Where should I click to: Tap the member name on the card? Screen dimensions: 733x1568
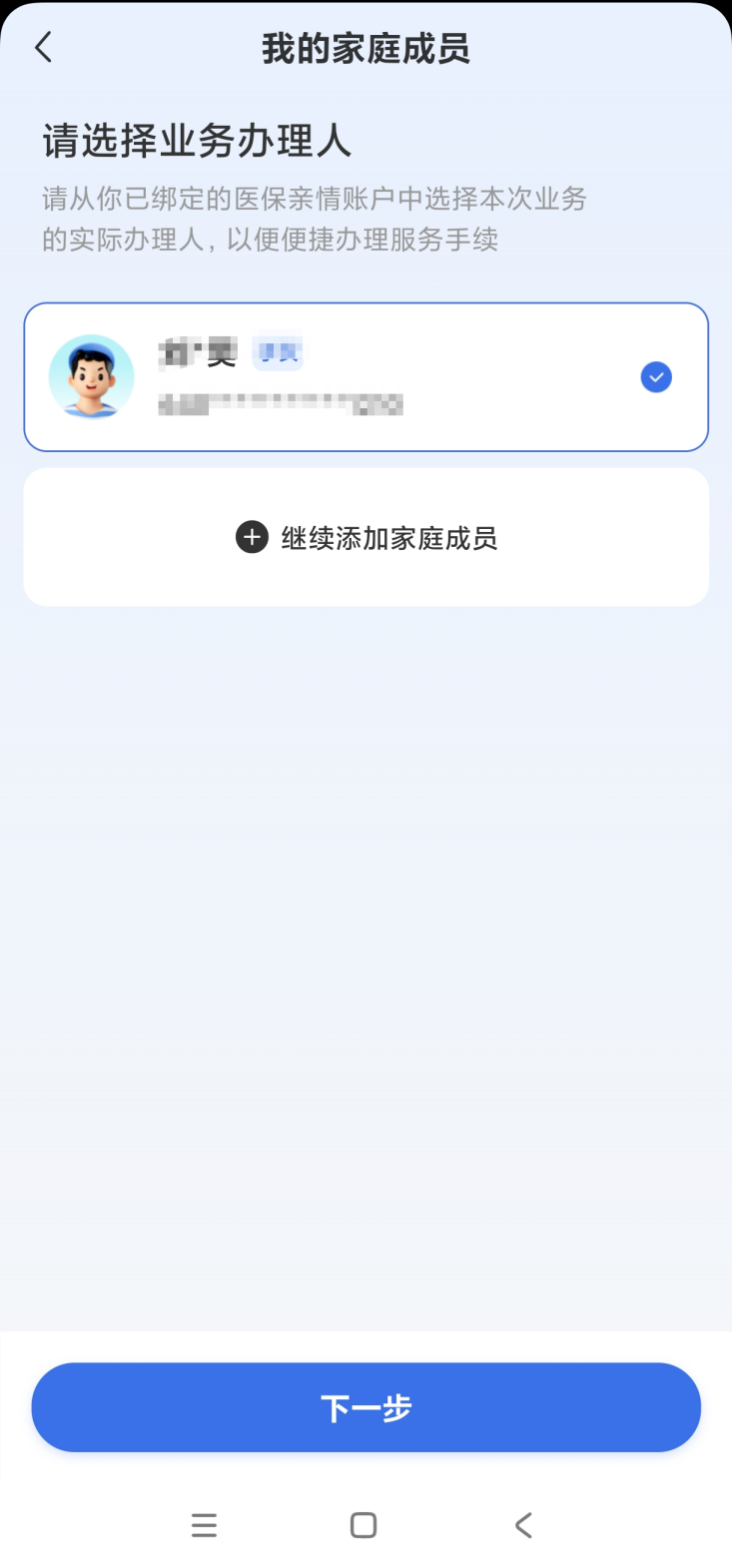click(196, 354)
